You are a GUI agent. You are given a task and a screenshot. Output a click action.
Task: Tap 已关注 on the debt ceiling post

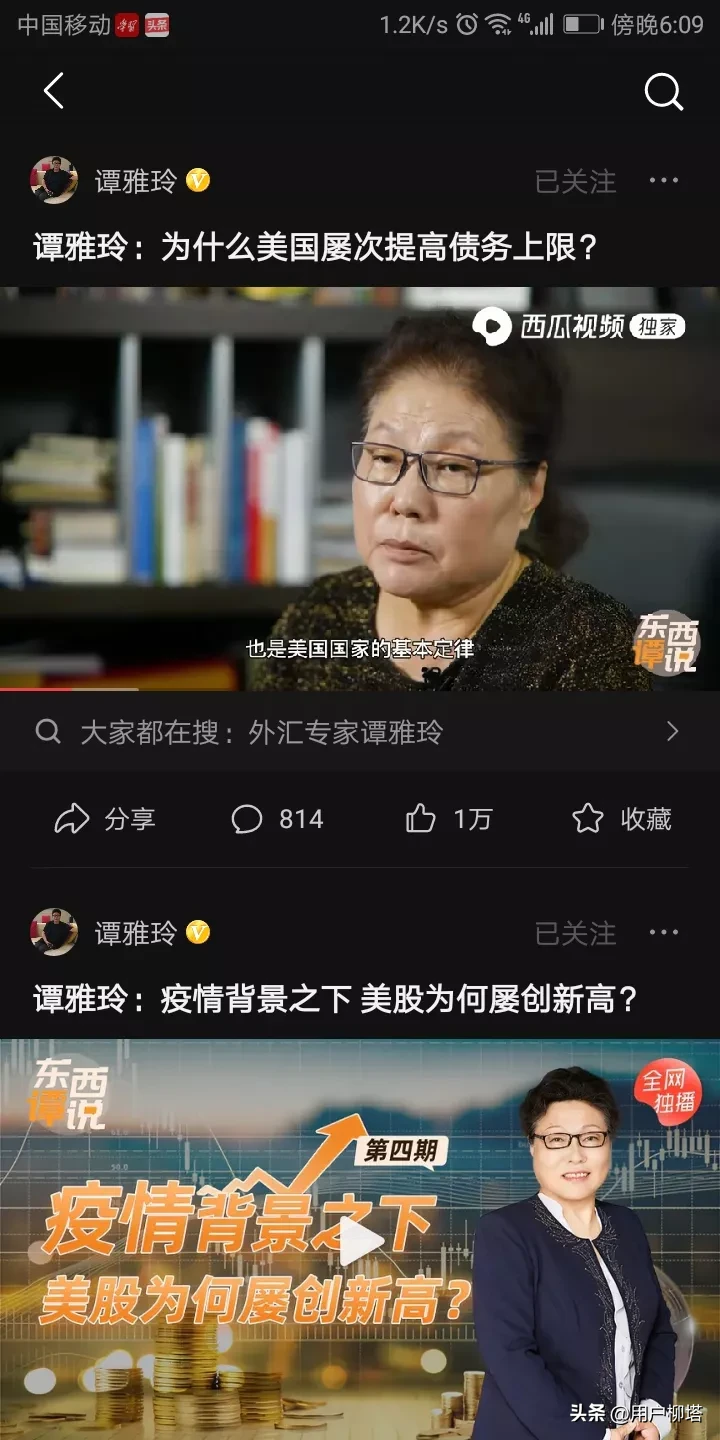(575, 181)
